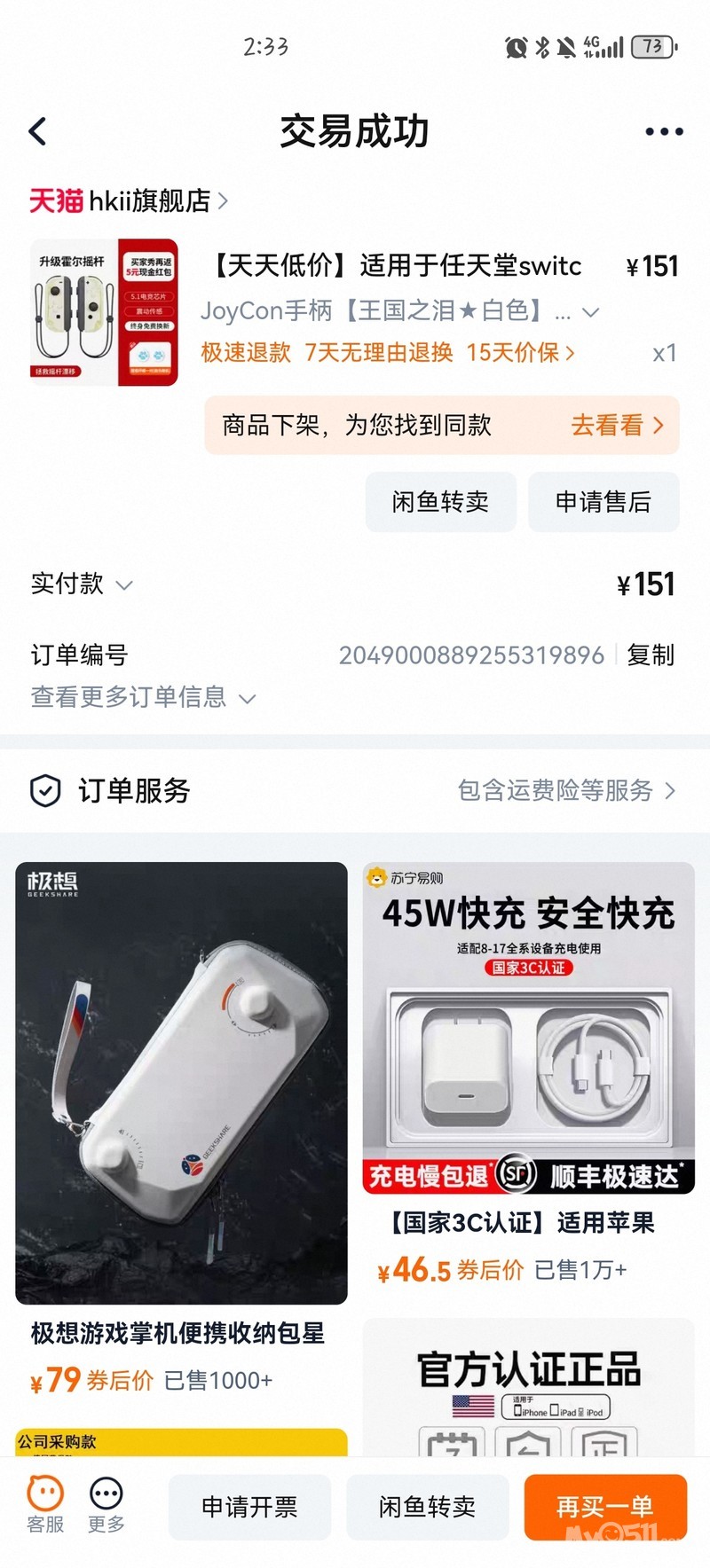The height and width of the screenshot is (1568, 710).
Task: Go back from the order details page
Action: tap(37, 131)
